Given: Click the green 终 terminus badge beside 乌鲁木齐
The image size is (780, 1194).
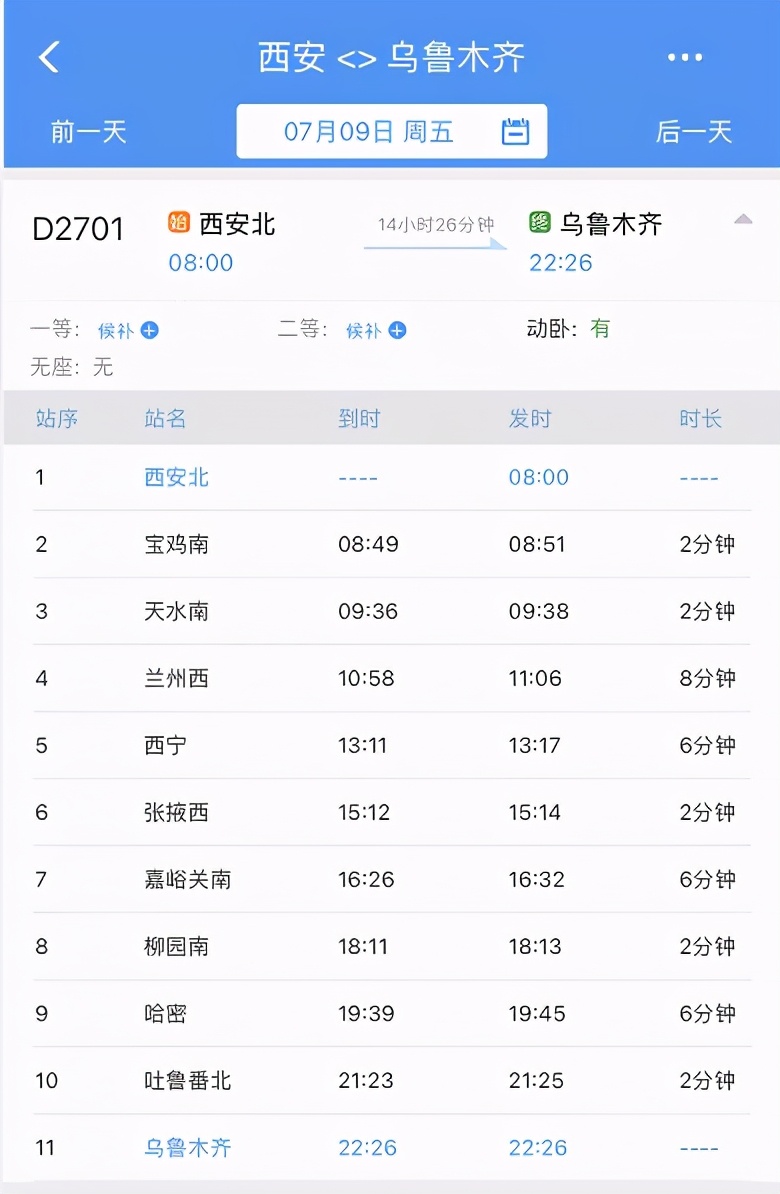Looking at the screenshot, I should click(x=537, y=224).
